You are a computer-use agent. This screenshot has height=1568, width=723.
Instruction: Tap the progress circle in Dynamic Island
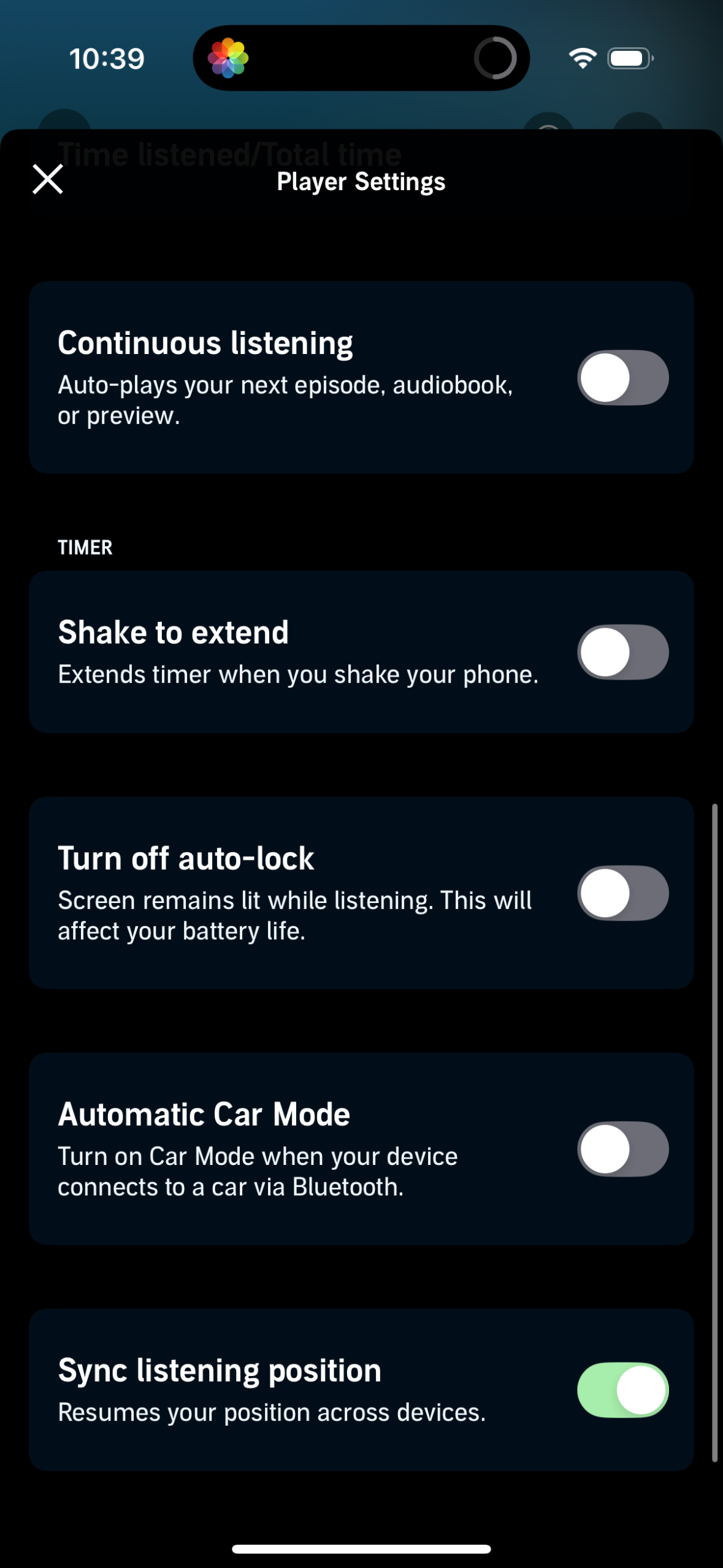point(497,57)
